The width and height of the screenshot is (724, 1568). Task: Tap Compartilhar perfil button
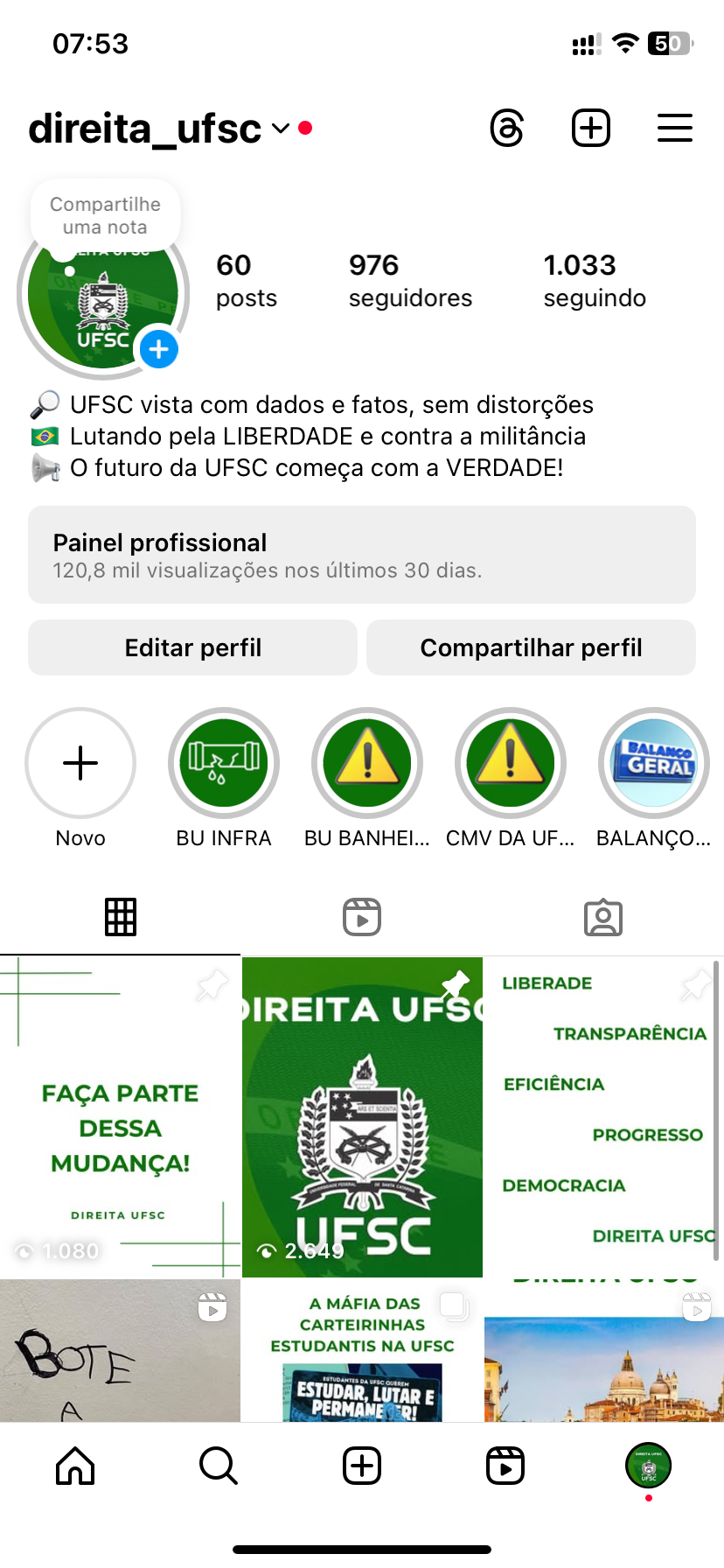[531, 647]
